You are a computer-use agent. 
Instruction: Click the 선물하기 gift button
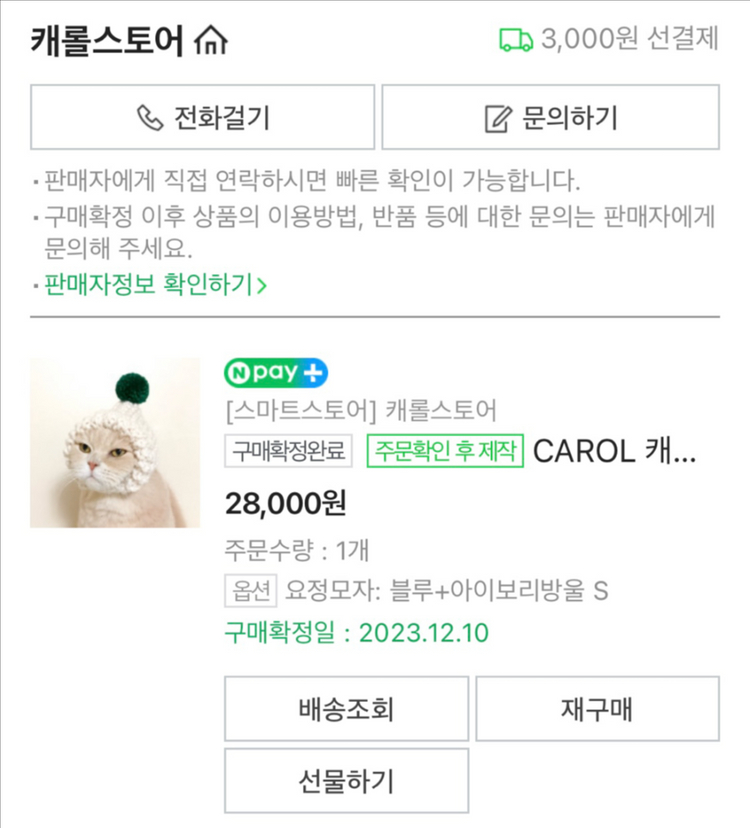344,781
